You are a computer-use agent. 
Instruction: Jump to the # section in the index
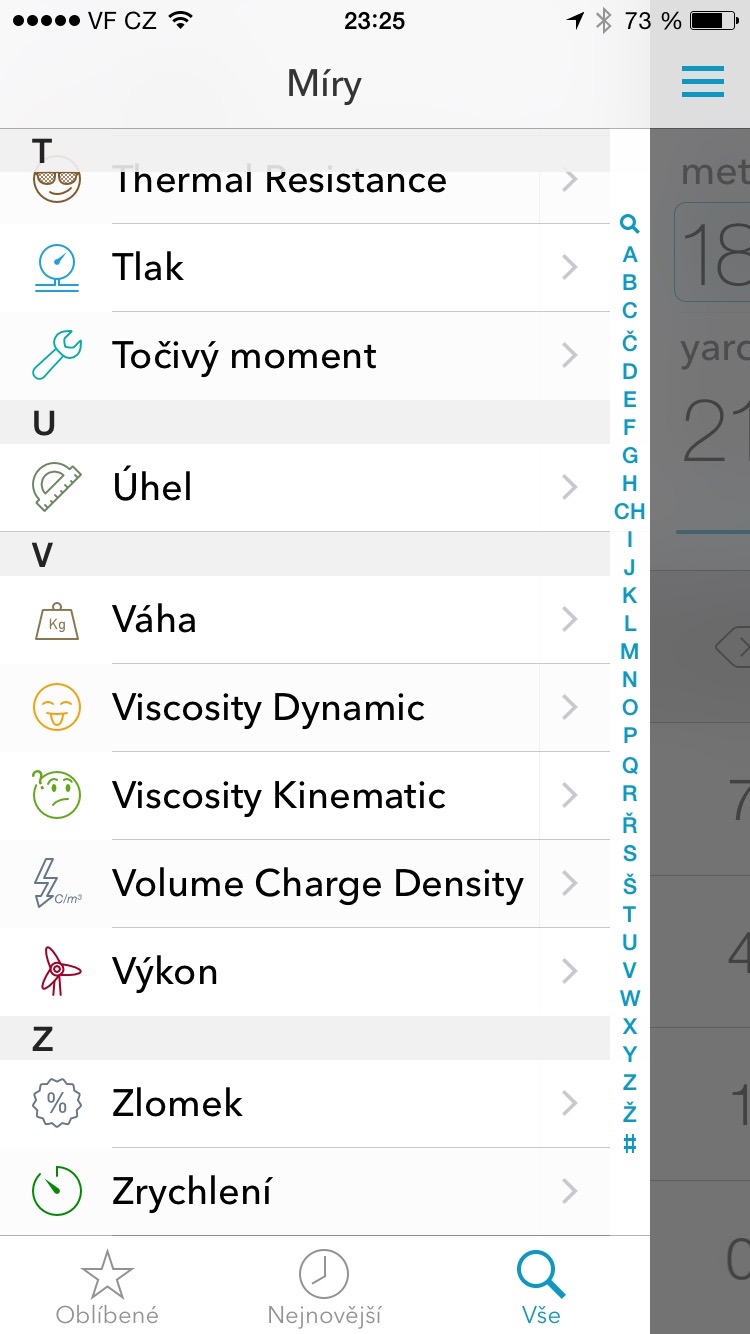[629, 1145]
